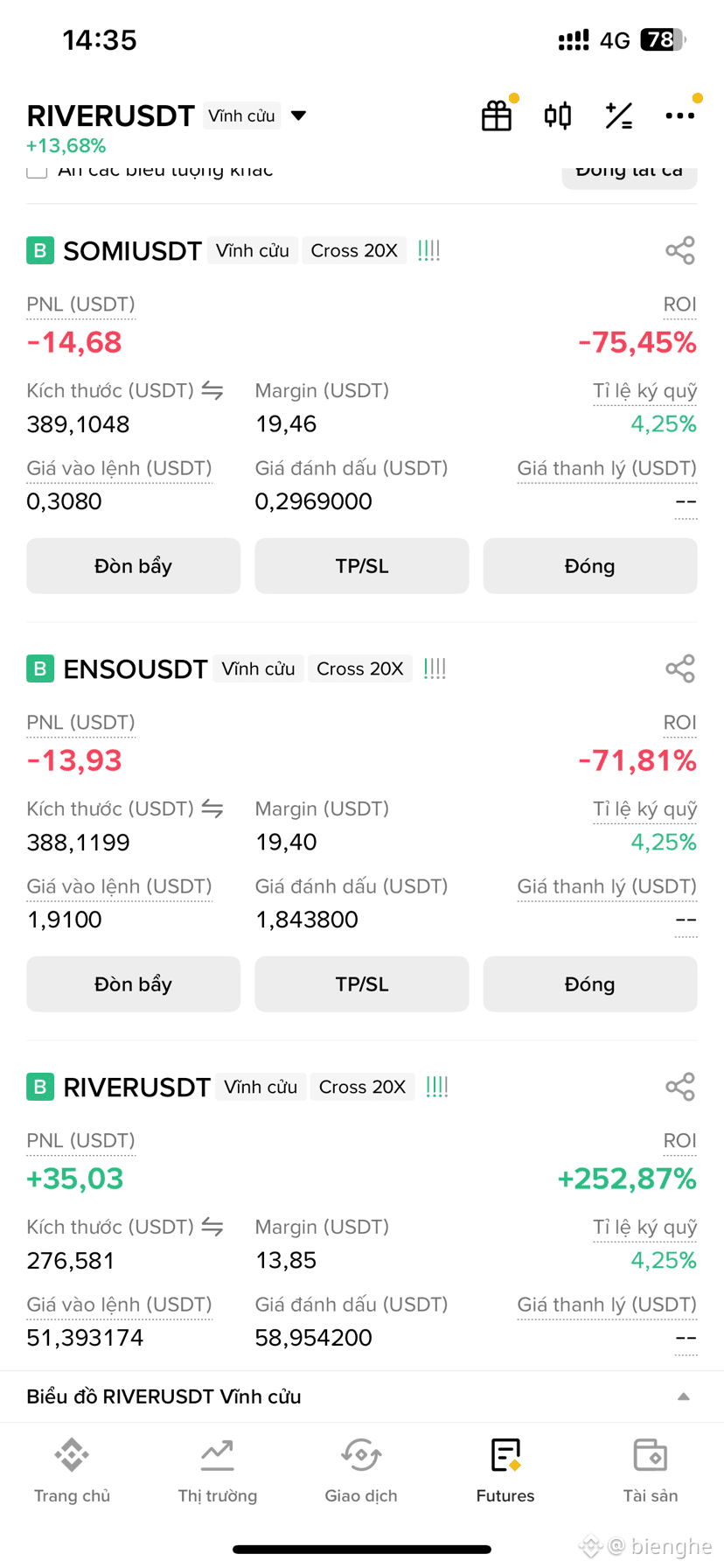Share the ENSOUSDT position
The image size is (724, 1568).
(680, 668)
